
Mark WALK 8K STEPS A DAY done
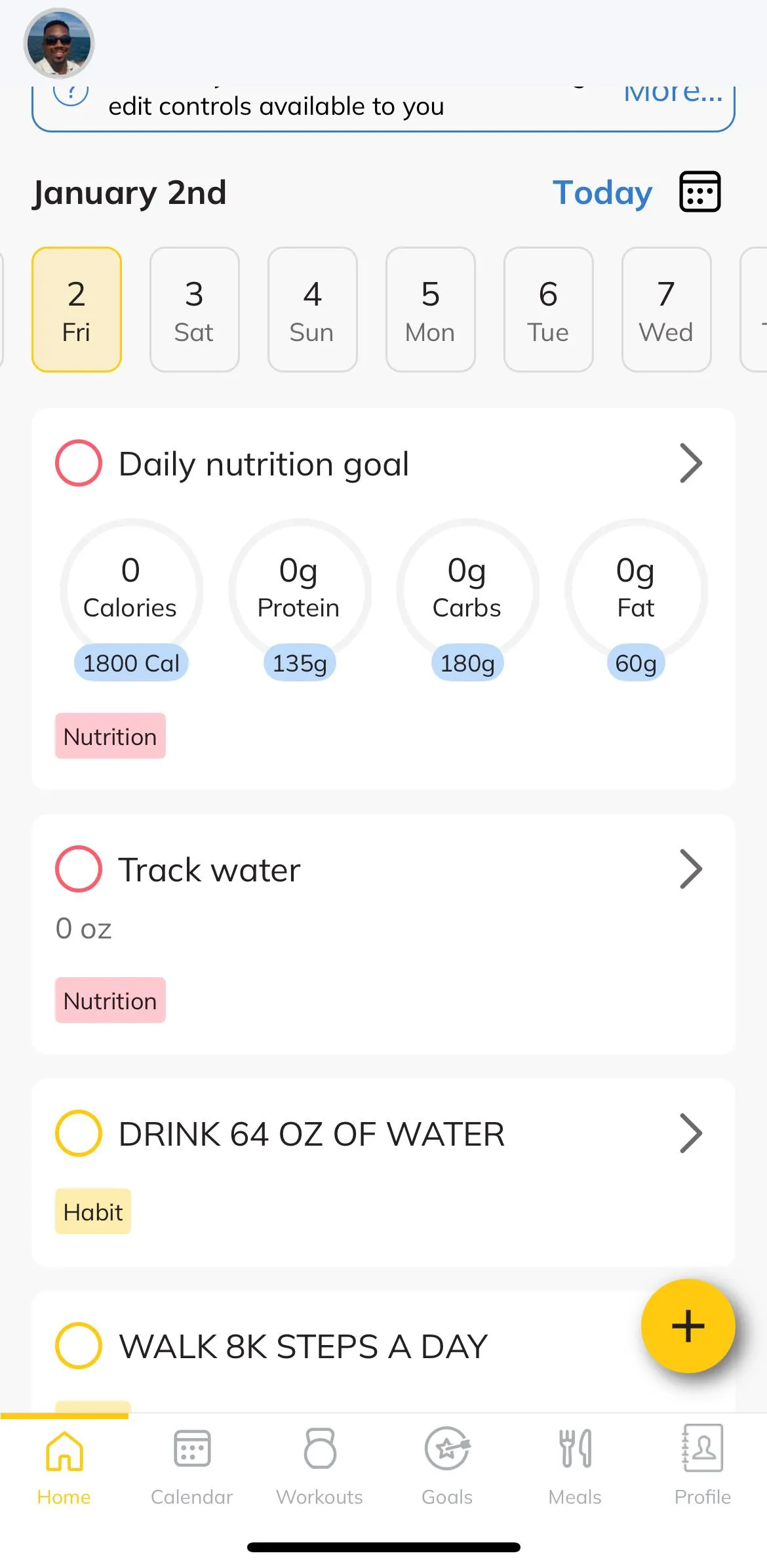pos(79,1346)
